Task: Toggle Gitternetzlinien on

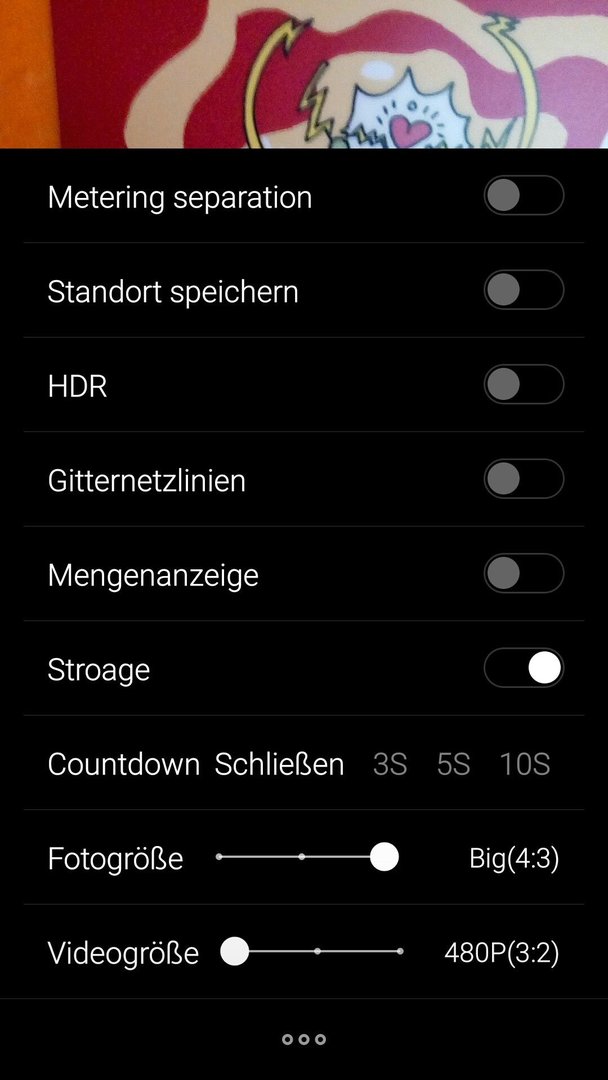Action: point(523,479)
